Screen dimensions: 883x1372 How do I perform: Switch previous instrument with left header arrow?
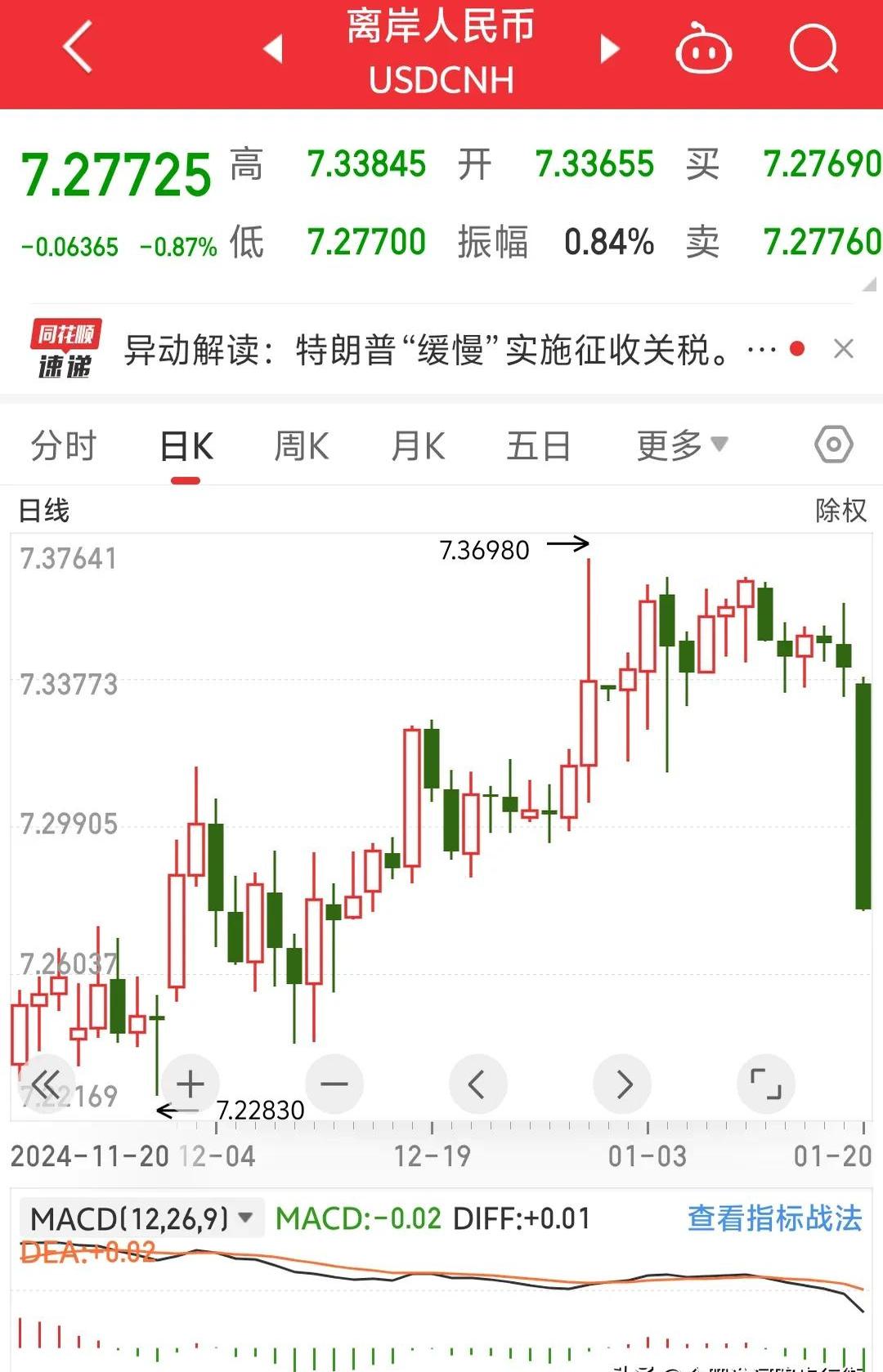(x=274, y=49)
